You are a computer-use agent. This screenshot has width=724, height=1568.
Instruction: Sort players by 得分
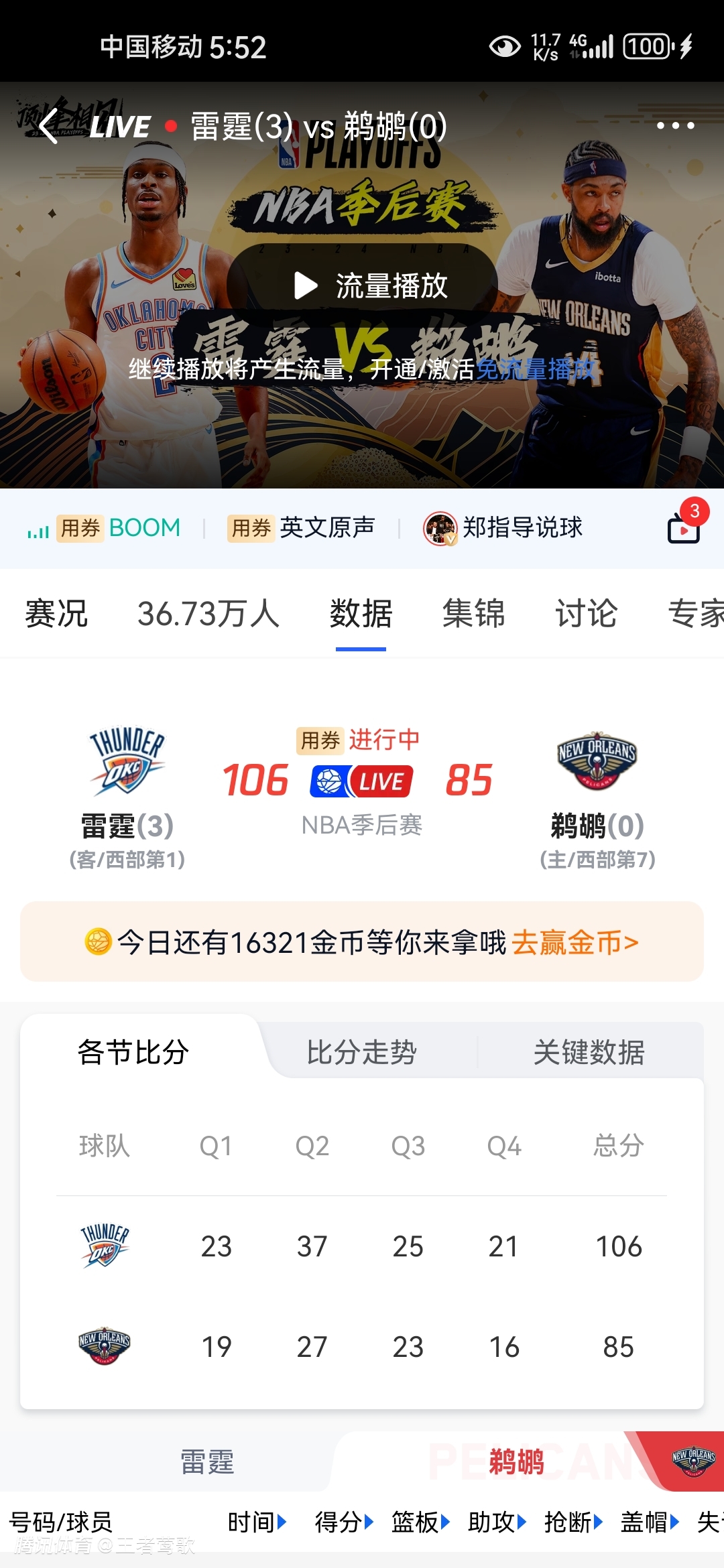343,1522
